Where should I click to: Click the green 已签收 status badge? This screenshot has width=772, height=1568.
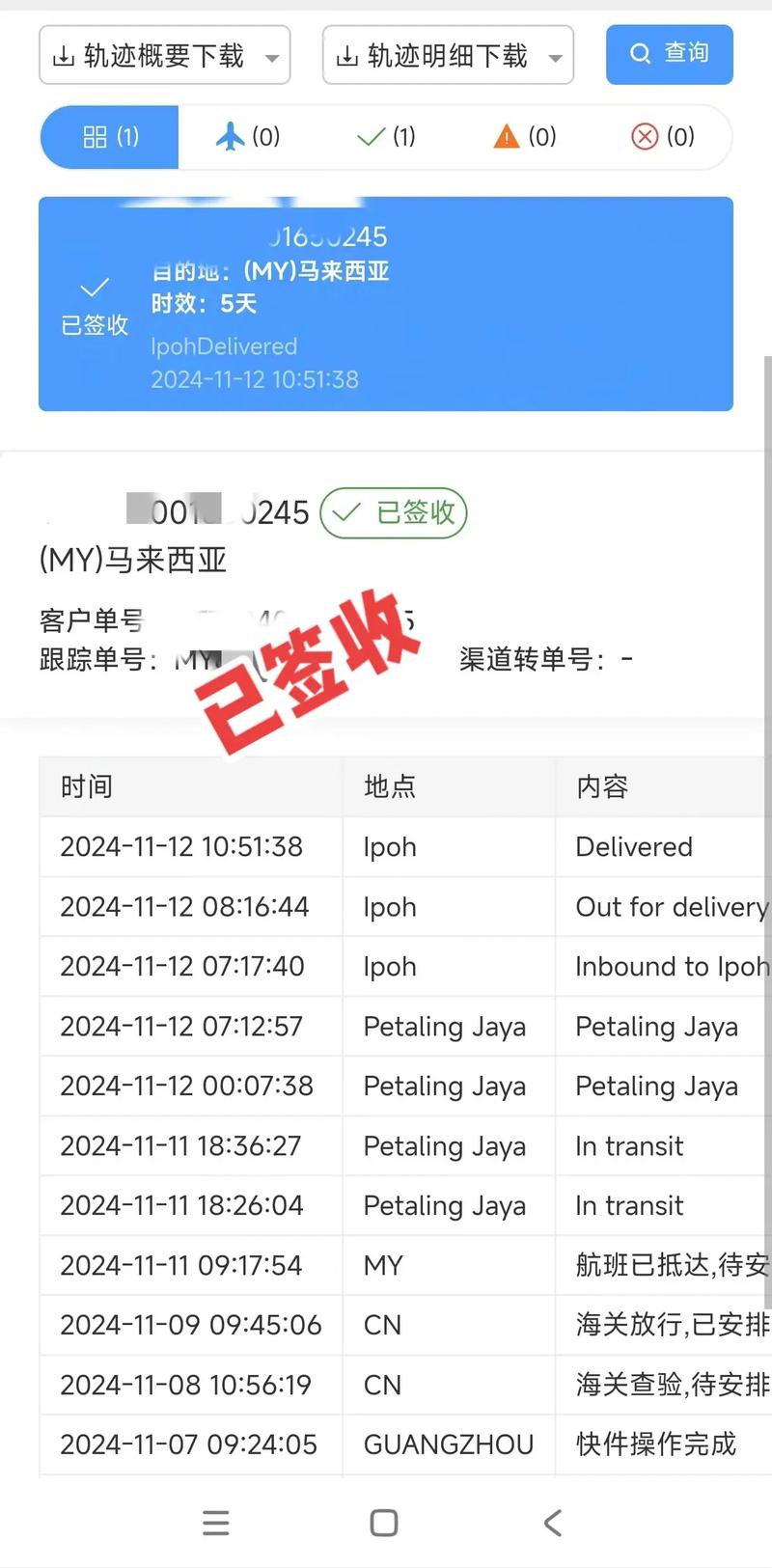coord(392,512)
